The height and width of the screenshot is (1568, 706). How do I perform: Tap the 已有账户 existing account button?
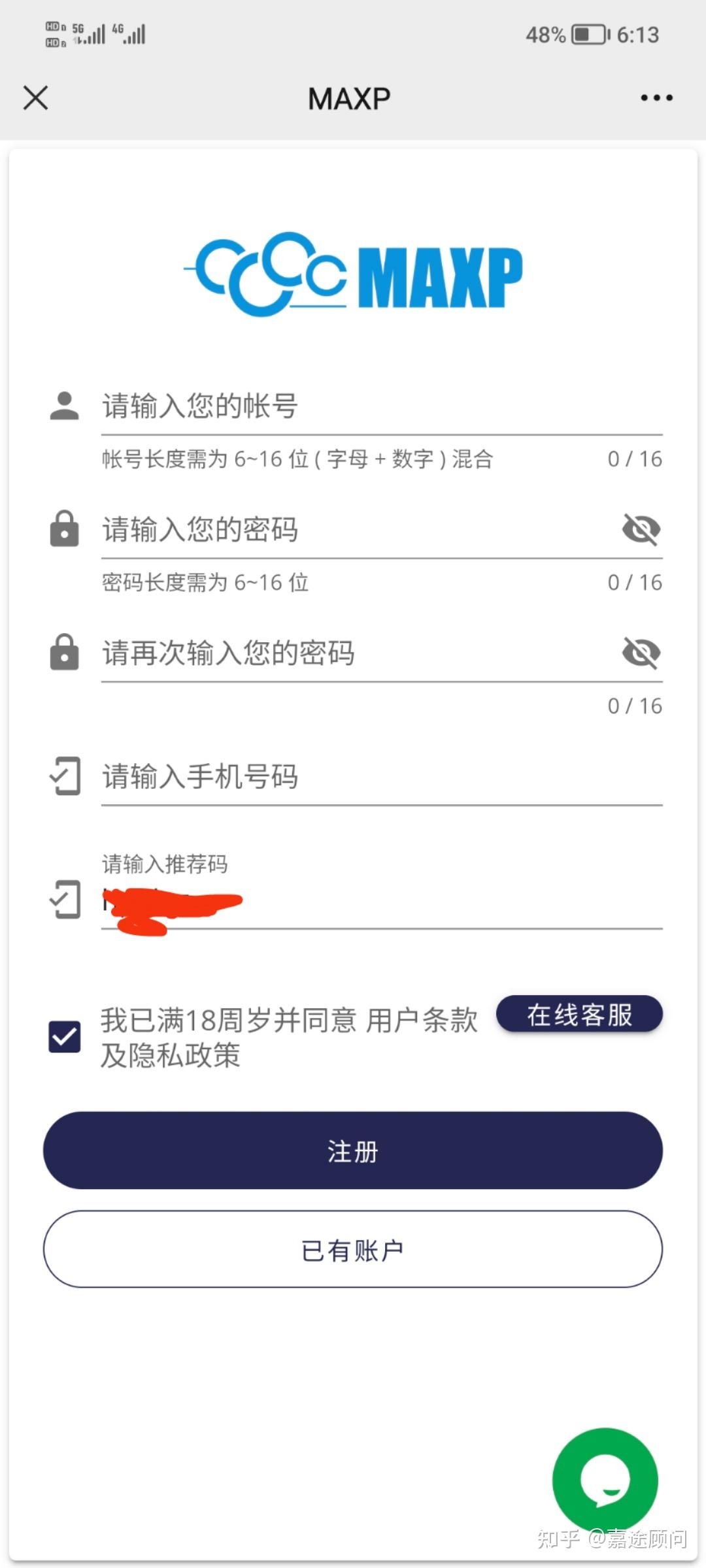point(353,1249)
